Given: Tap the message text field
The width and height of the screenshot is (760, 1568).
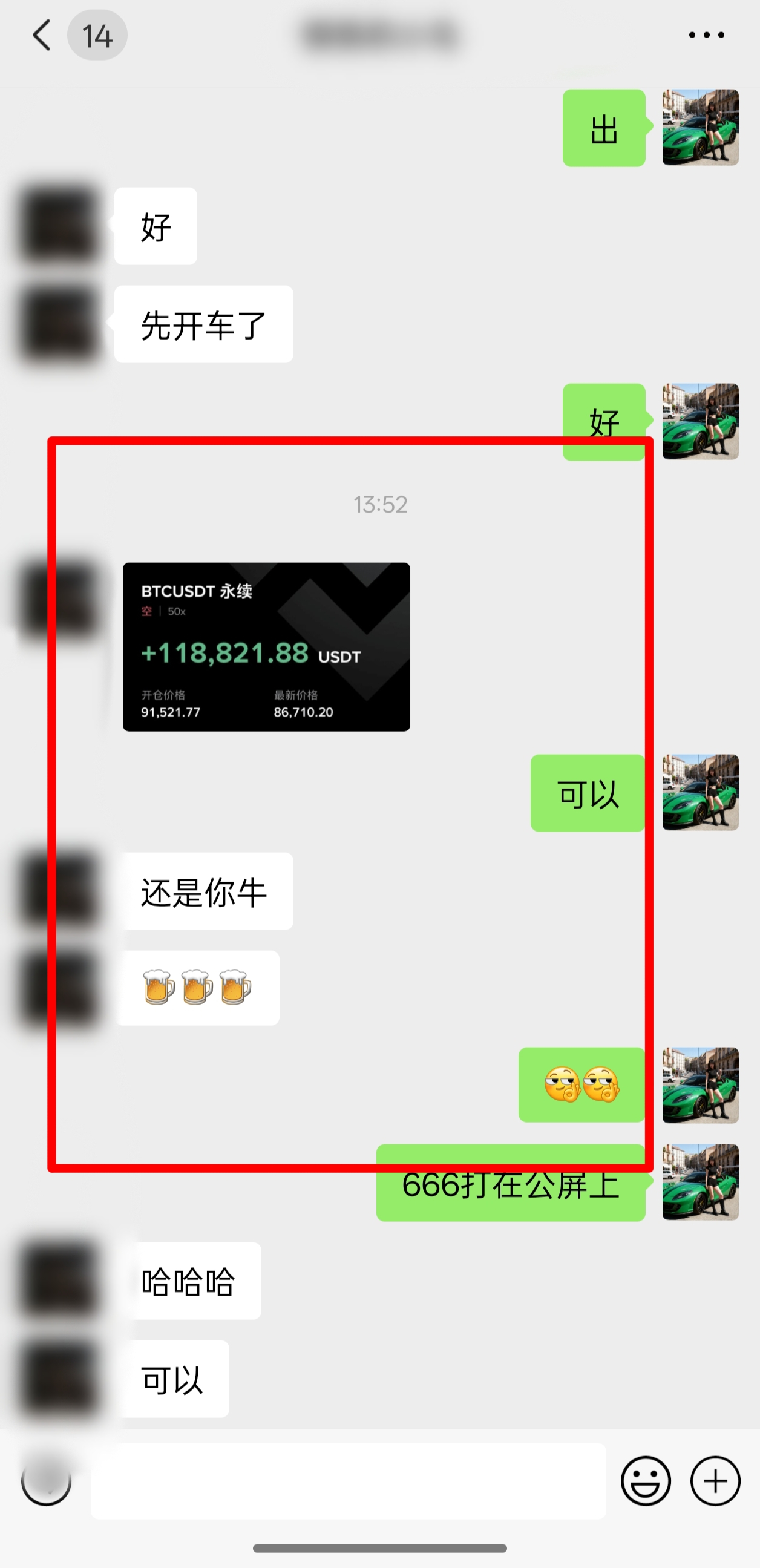Looking at the screenshot, I should coord(348,1480).
